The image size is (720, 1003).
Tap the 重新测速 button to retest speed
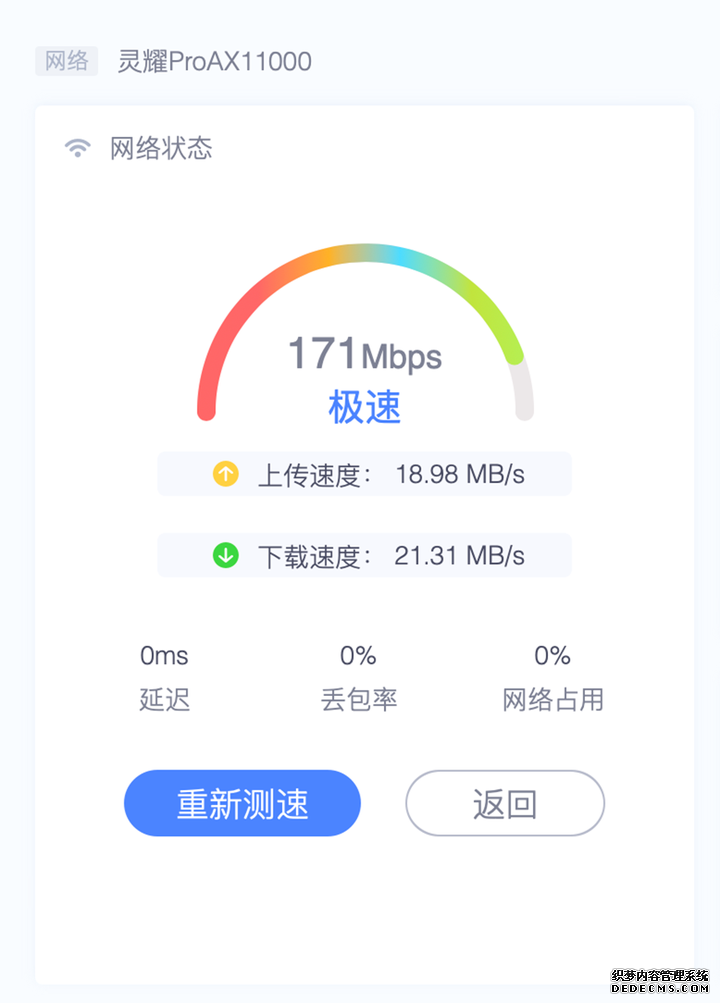tap(242, 803)
